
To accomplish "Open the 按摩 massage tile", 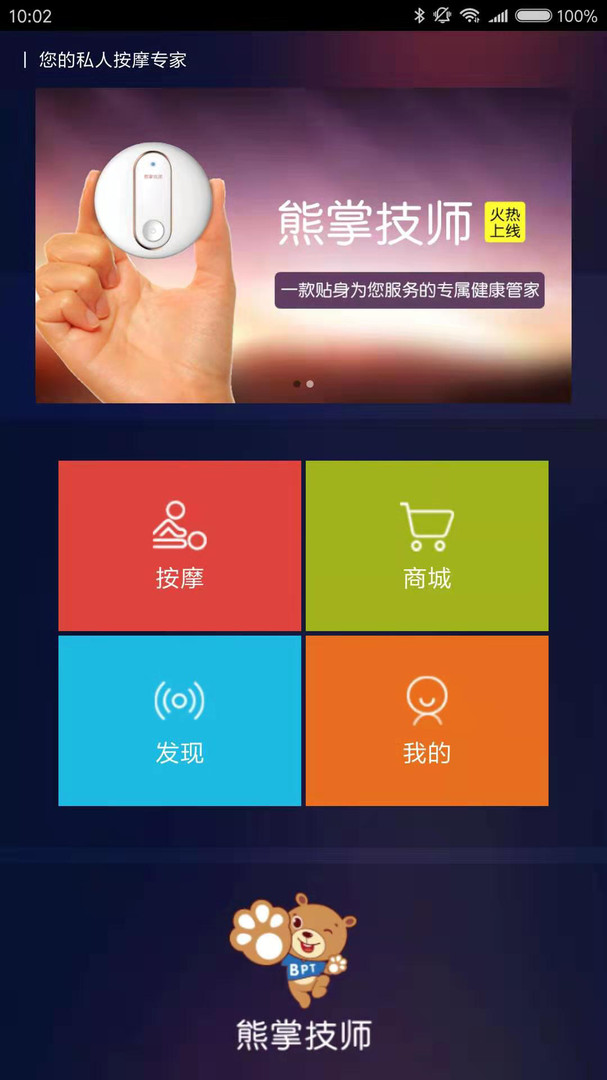I will (180, 546).
